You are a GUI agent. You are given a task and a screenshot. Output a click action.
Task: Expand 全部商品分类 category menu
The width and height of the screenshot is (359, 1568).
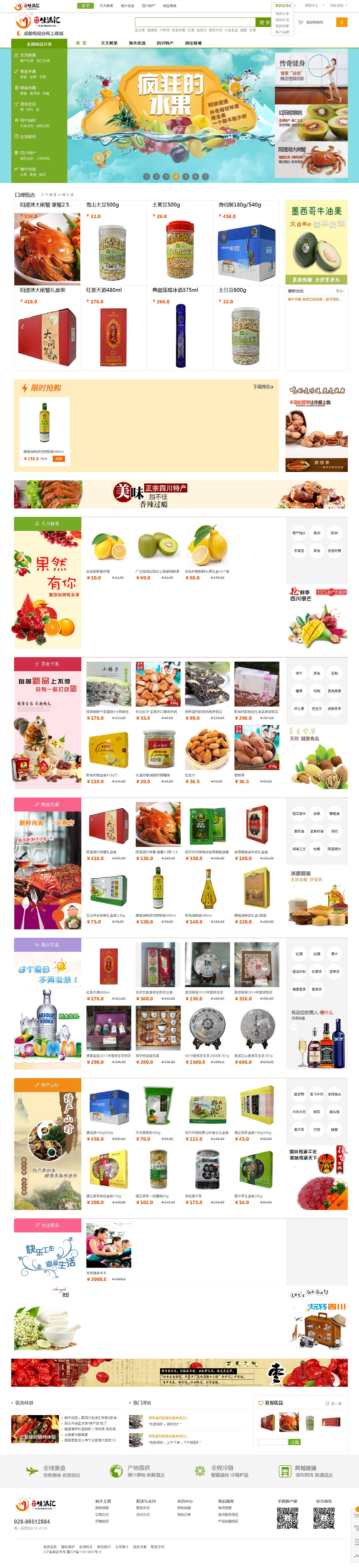[x=39, y=44]
